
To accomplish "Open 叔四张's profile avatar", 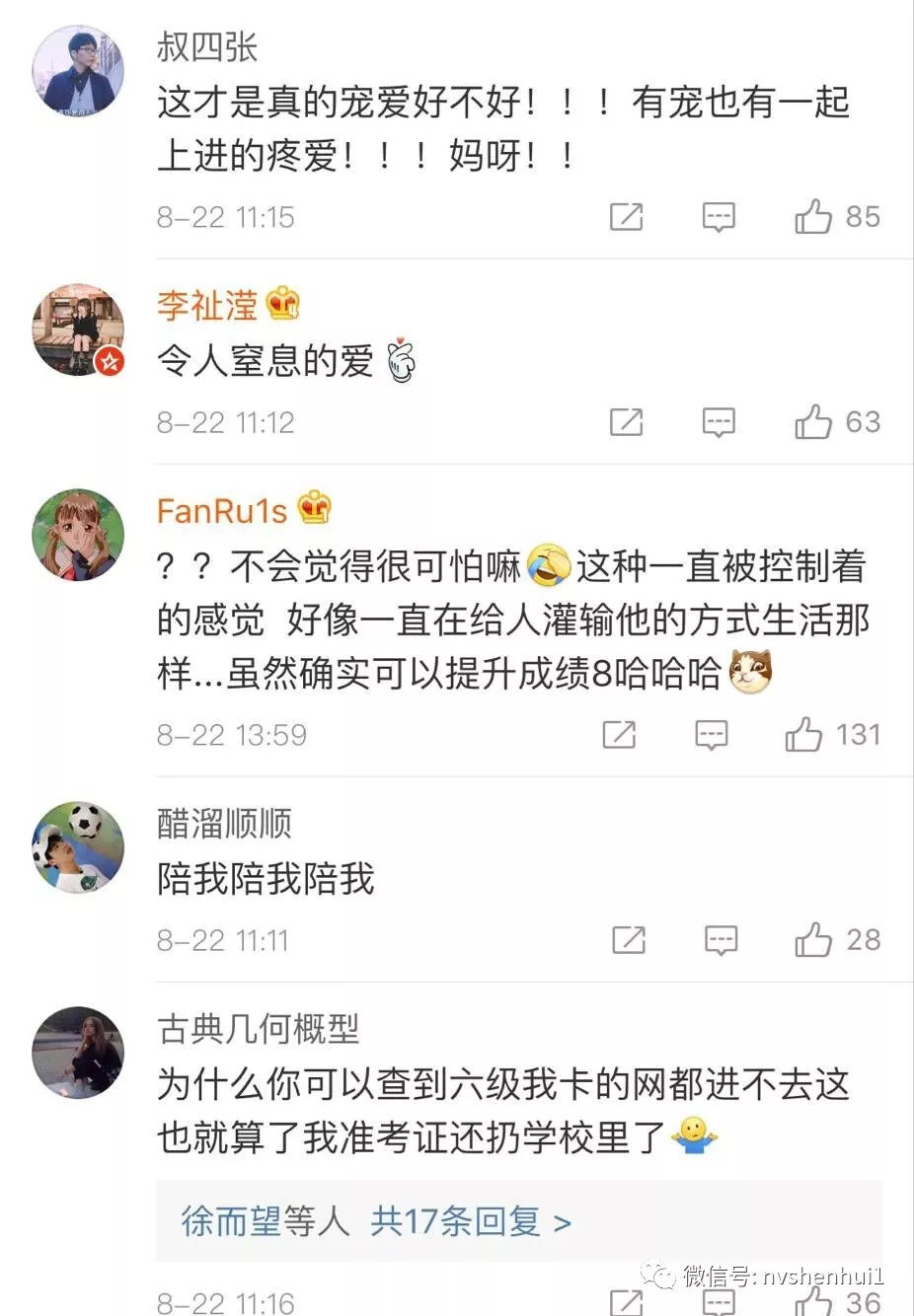I will click(x=78, y=71).
